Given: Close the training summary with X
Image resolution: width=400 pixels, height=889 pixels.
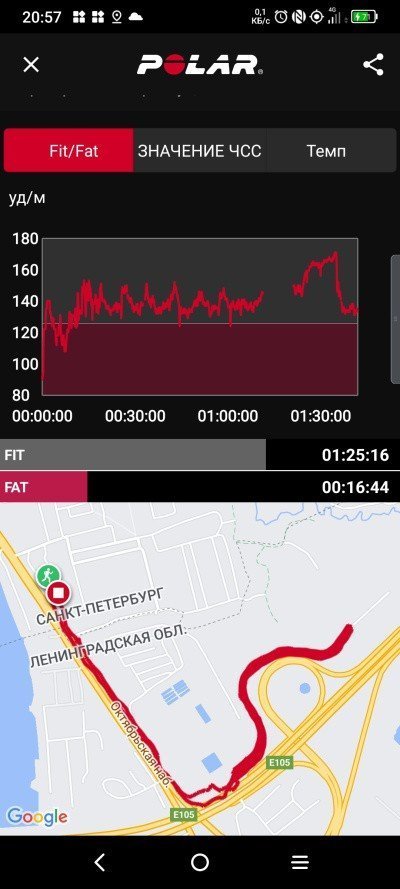Looking at the screenshot, I should 31,65.
